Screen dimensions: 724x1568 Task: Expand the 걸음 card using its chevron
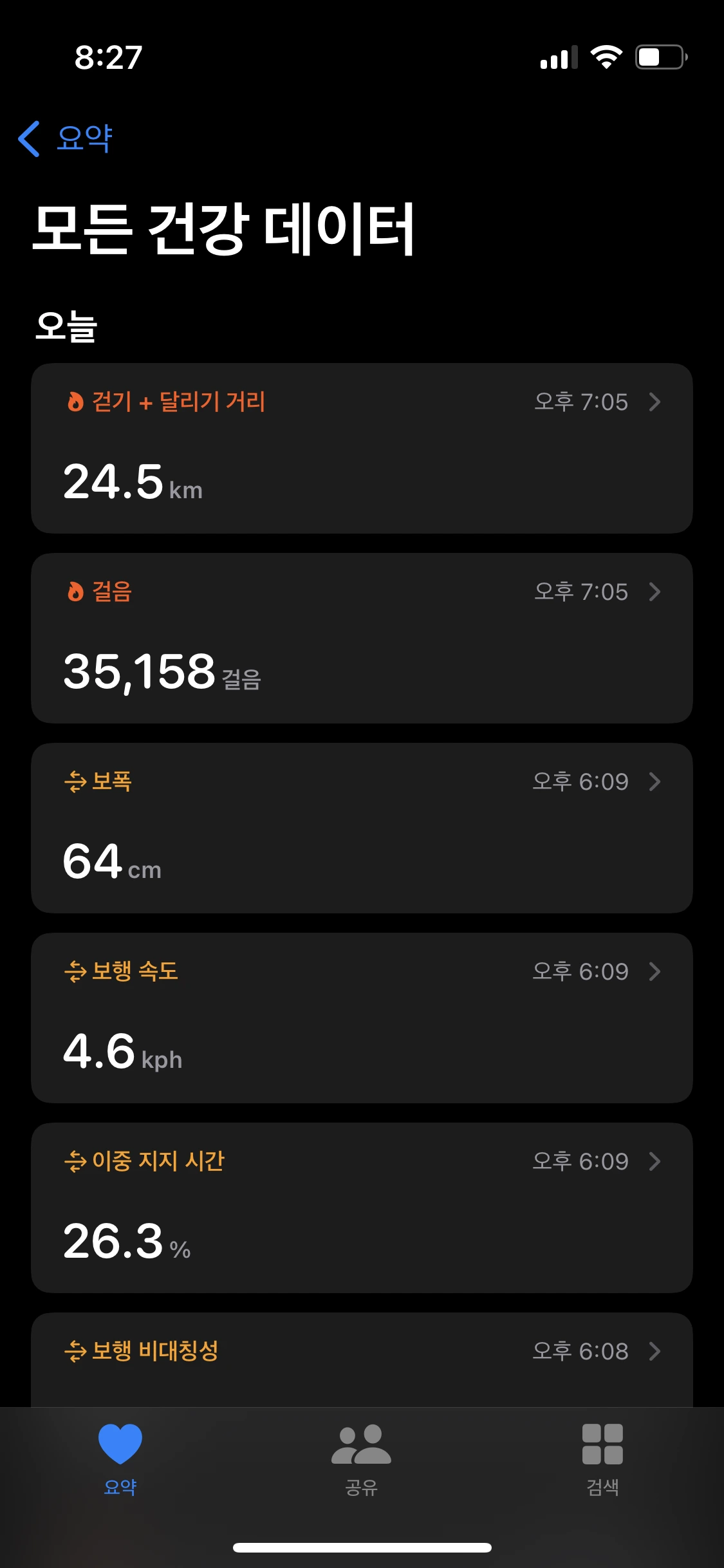tap(655, 592)
